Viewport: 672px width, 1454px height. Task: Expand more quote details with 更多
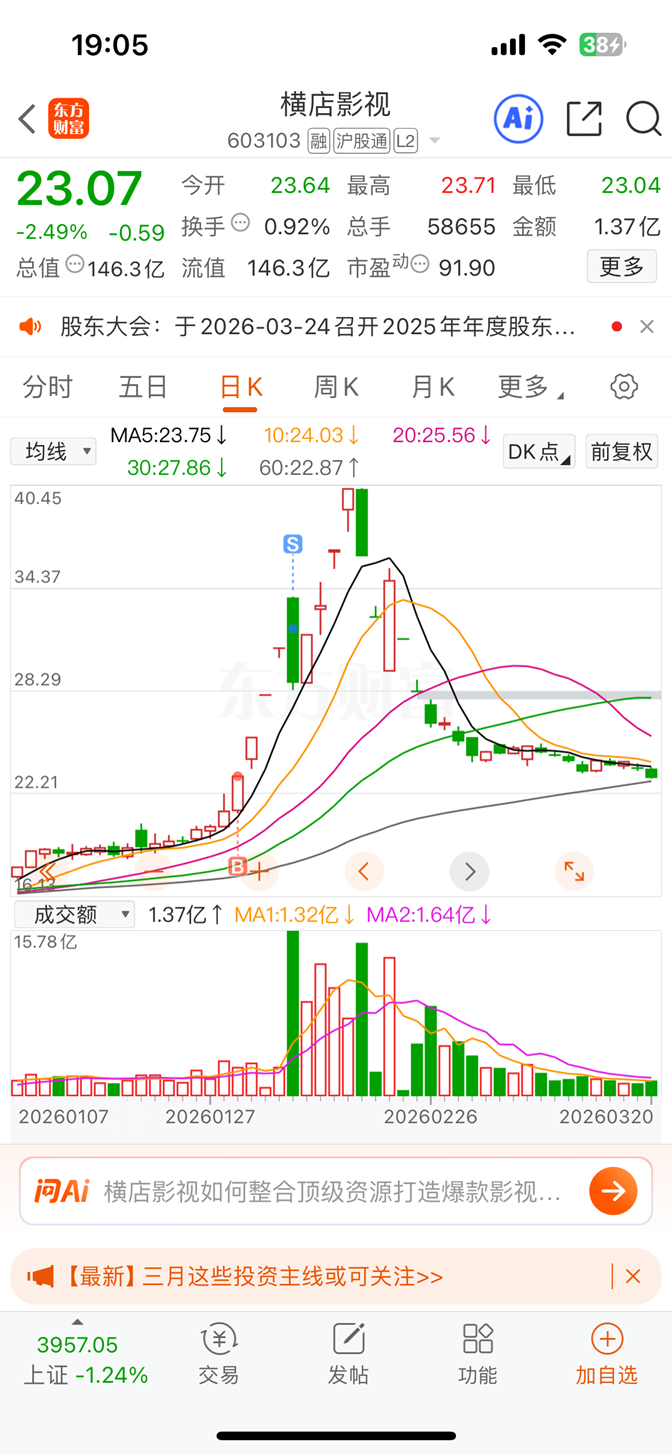coord(621,267)
